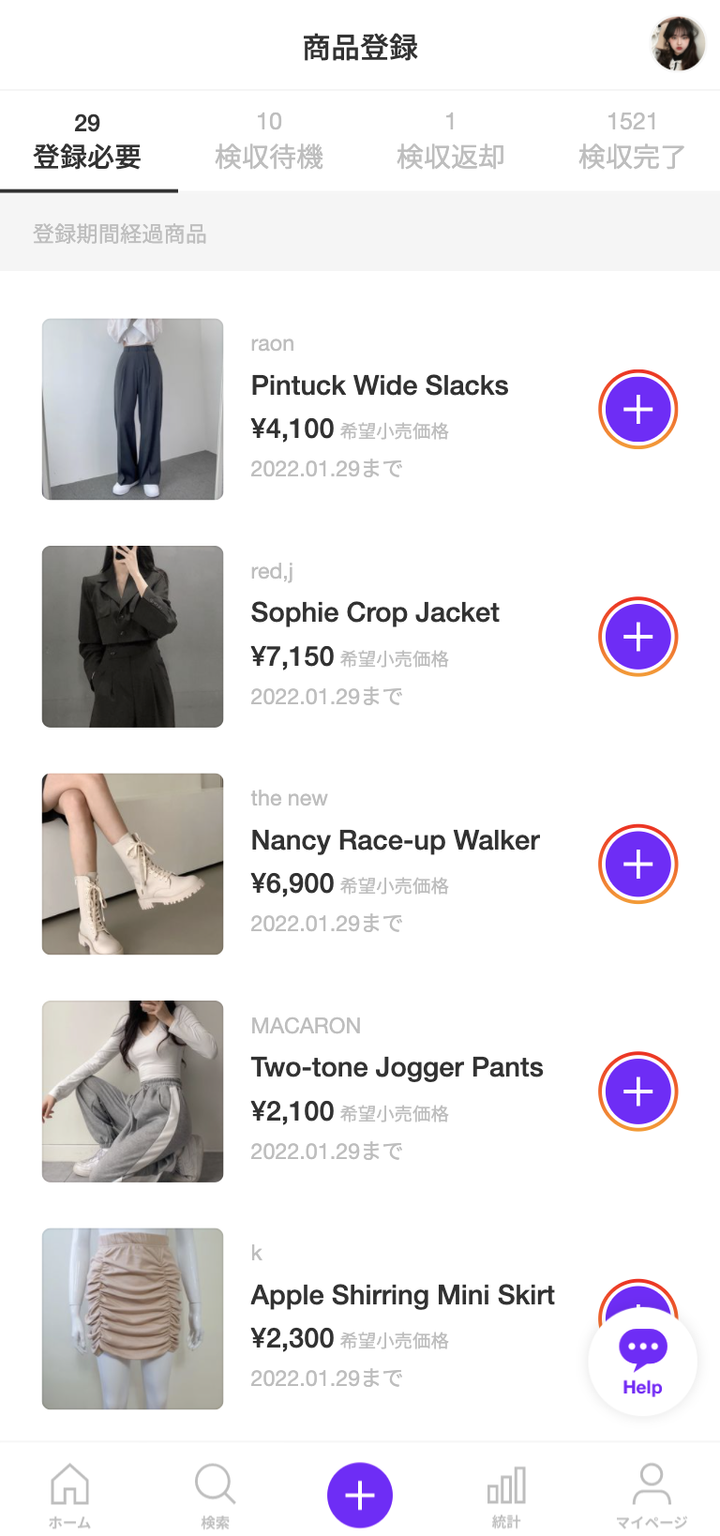Open the Sophie Crop Jacket product image
The height and width of the screenshot is (1536, 720).
pyautogui.click(x=132, y=636)
